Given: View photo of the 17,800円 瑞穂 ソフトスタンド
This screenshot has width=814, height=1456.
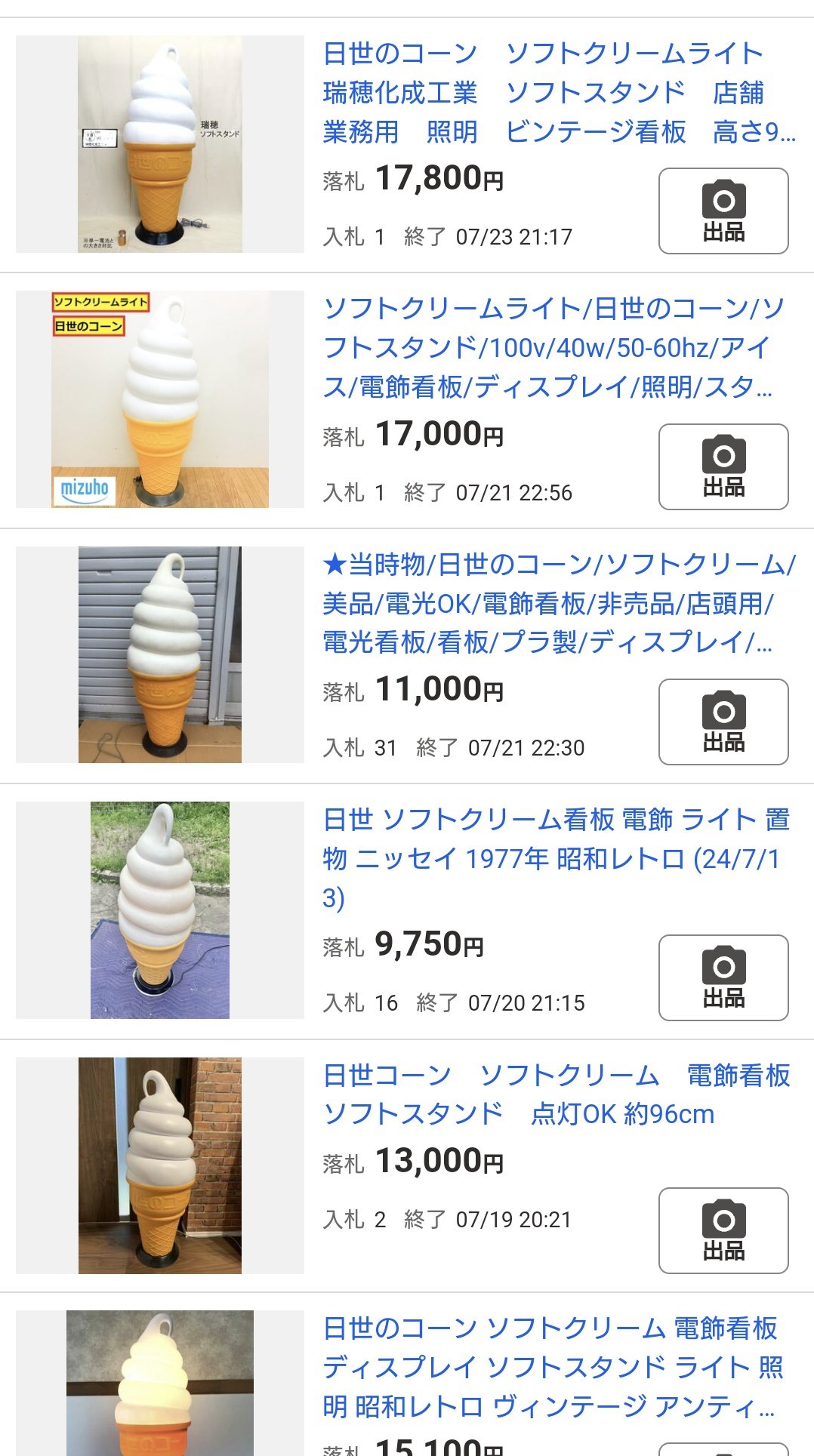Looking at the screenshot, I should [x=160, y=144].
